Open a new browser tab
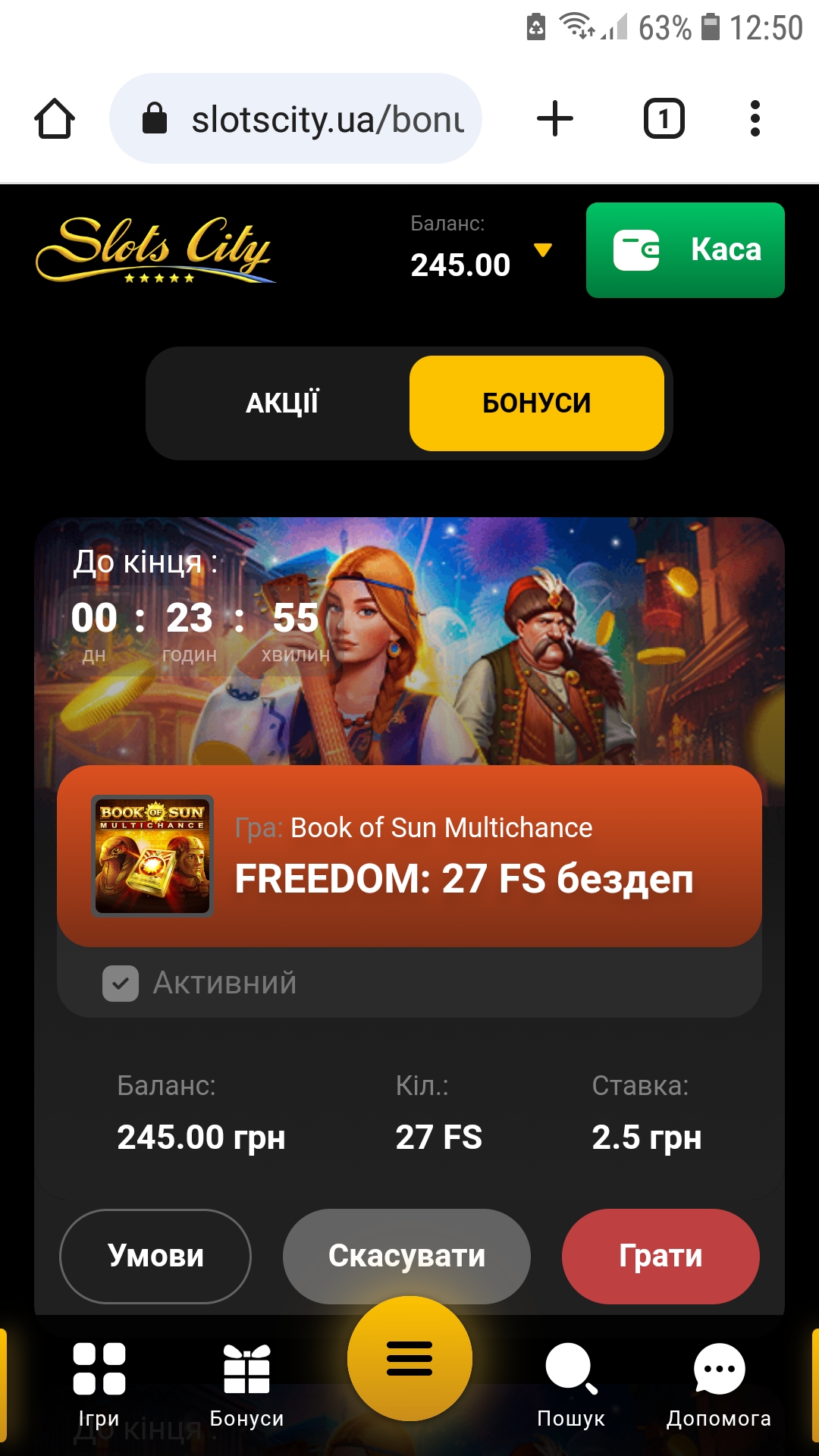 (x=555, y=119)
